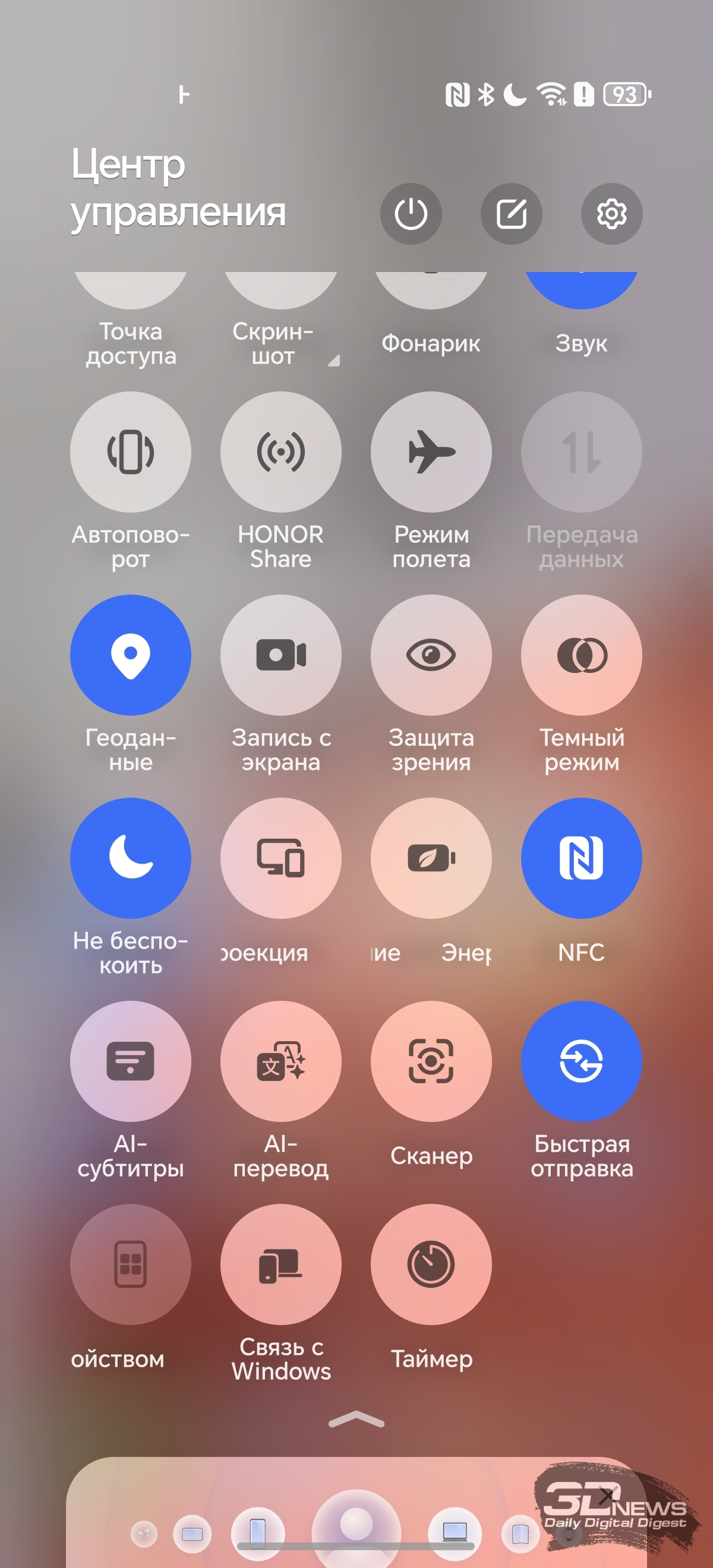Open the Проекция screen casting tile
The image size is (713, 1568).
click(280, 858)
